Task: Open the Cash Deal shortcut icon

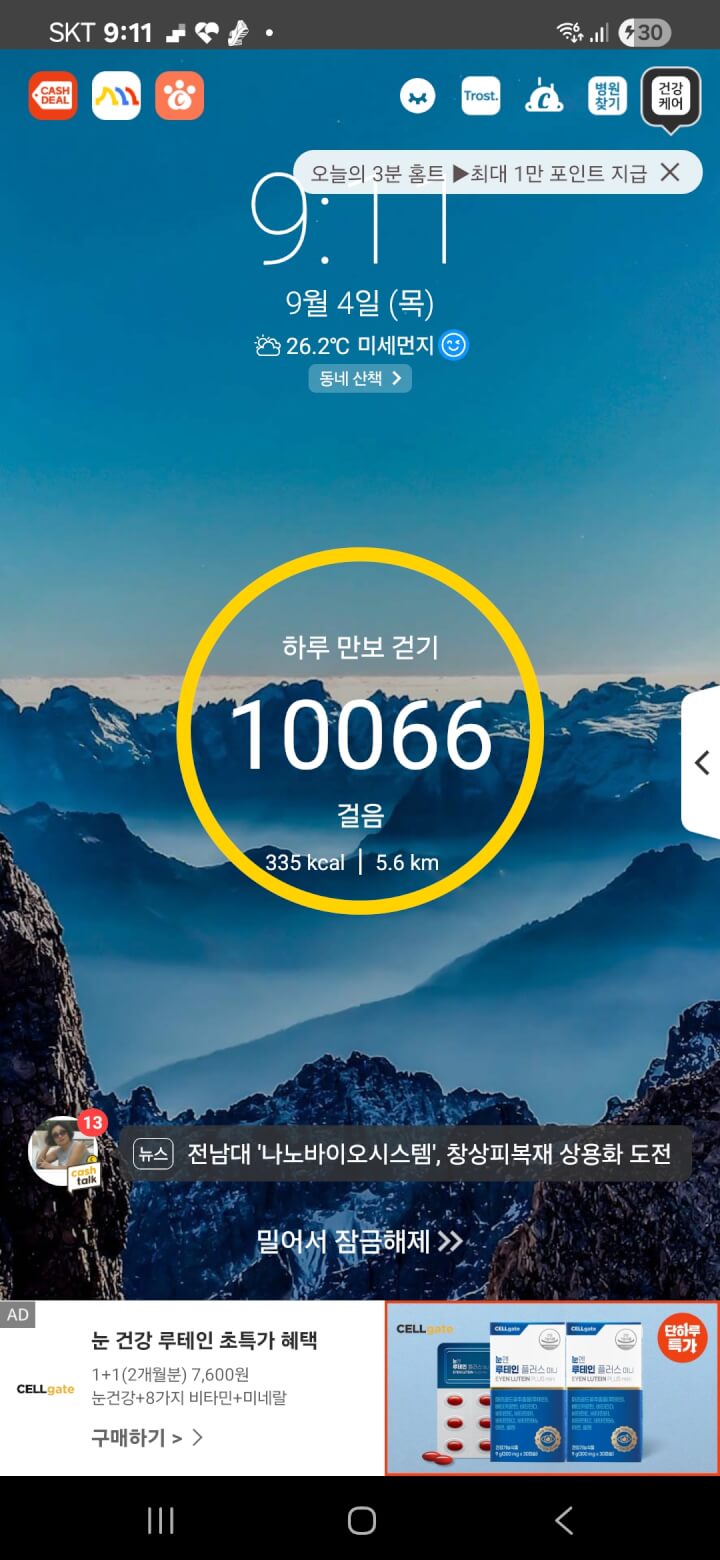Action: [x=52, y=96]
